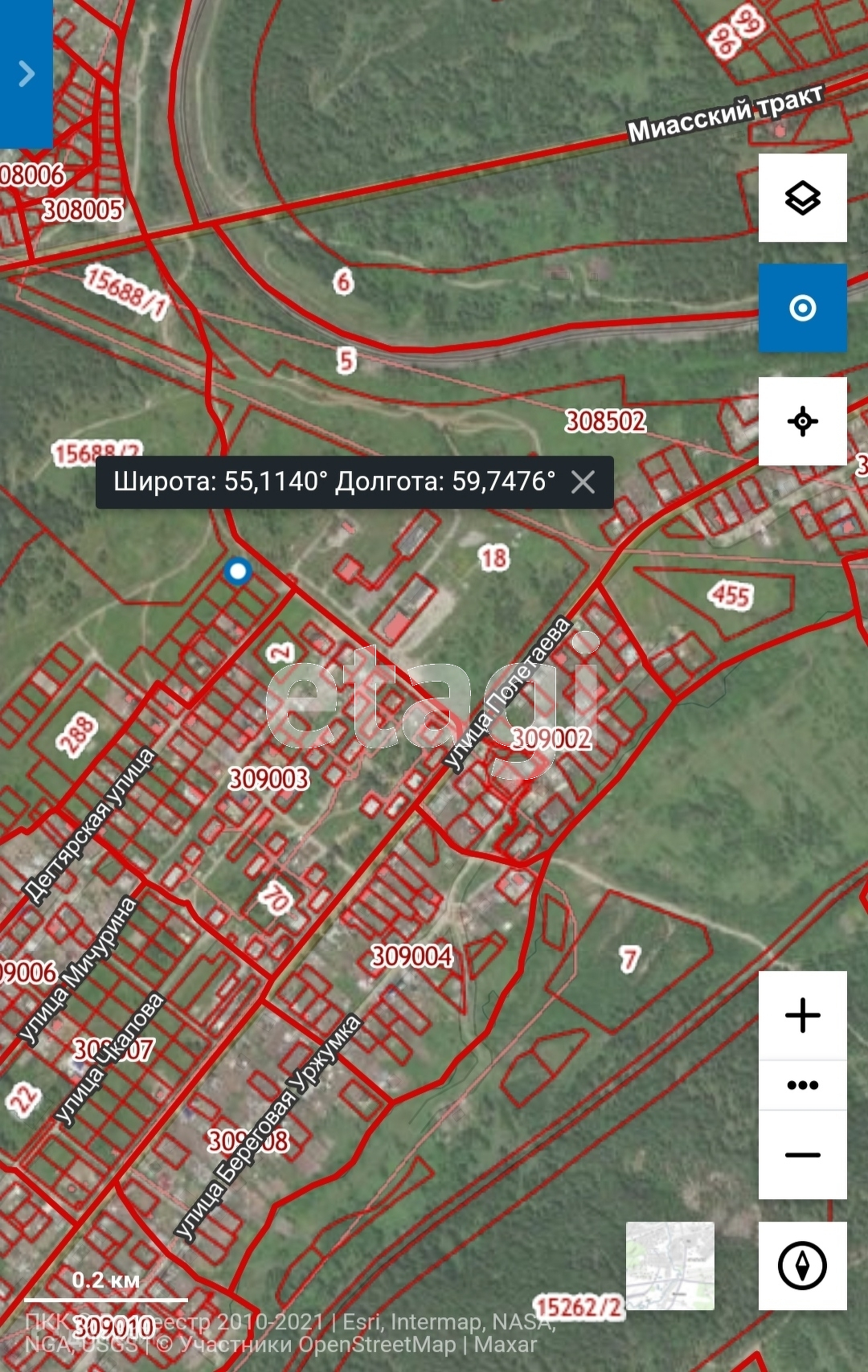Reset map orientation with compass
The width and height of the screenshot is (868, 1372).
(802, 1266)
